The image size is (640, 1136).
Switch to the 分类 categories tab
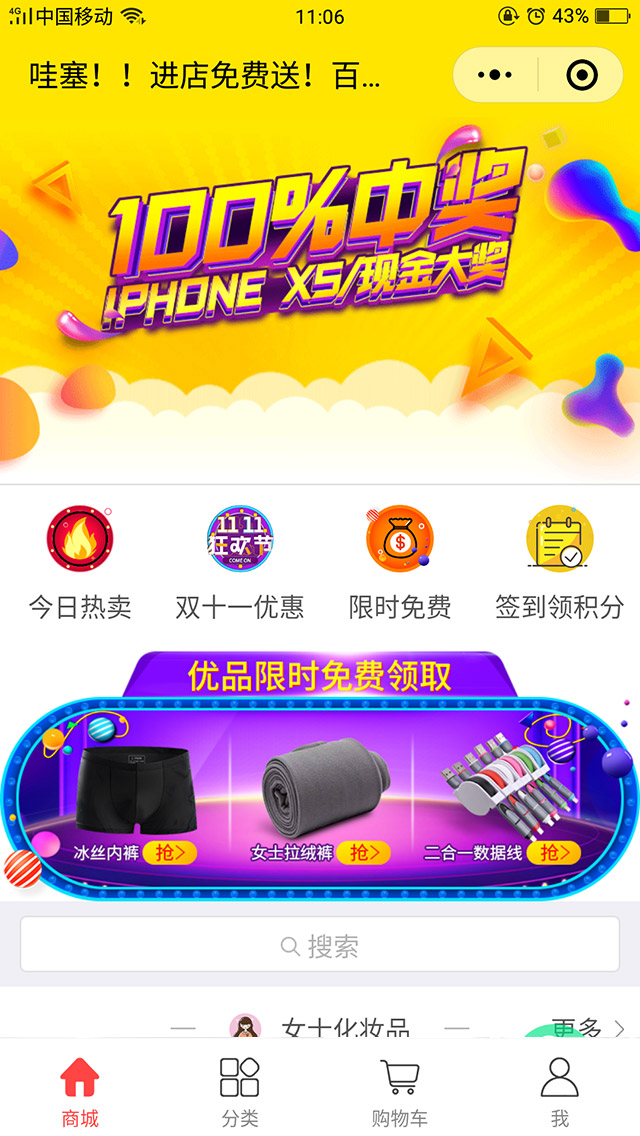pos(240,1090)
